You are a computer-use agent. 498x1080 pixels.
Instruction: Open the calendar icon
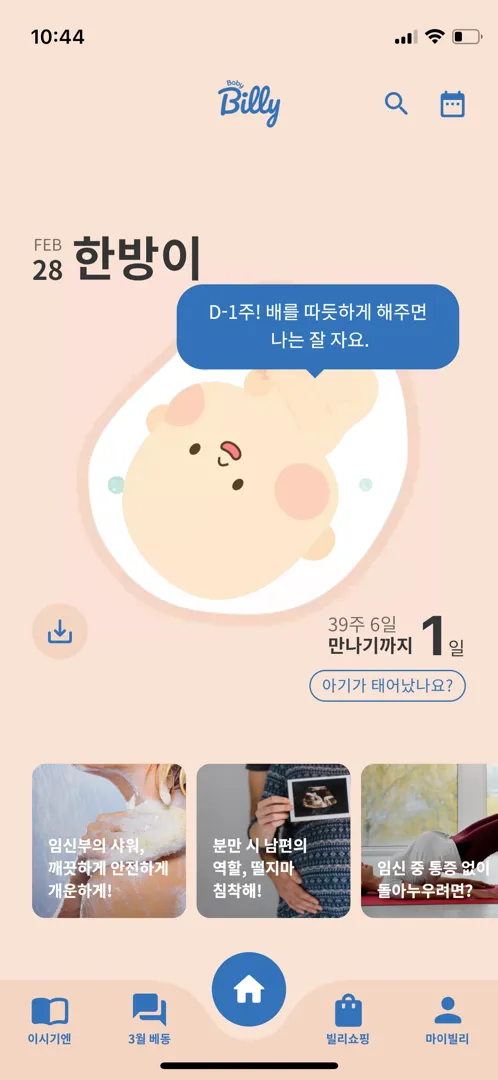pos(453,105)
